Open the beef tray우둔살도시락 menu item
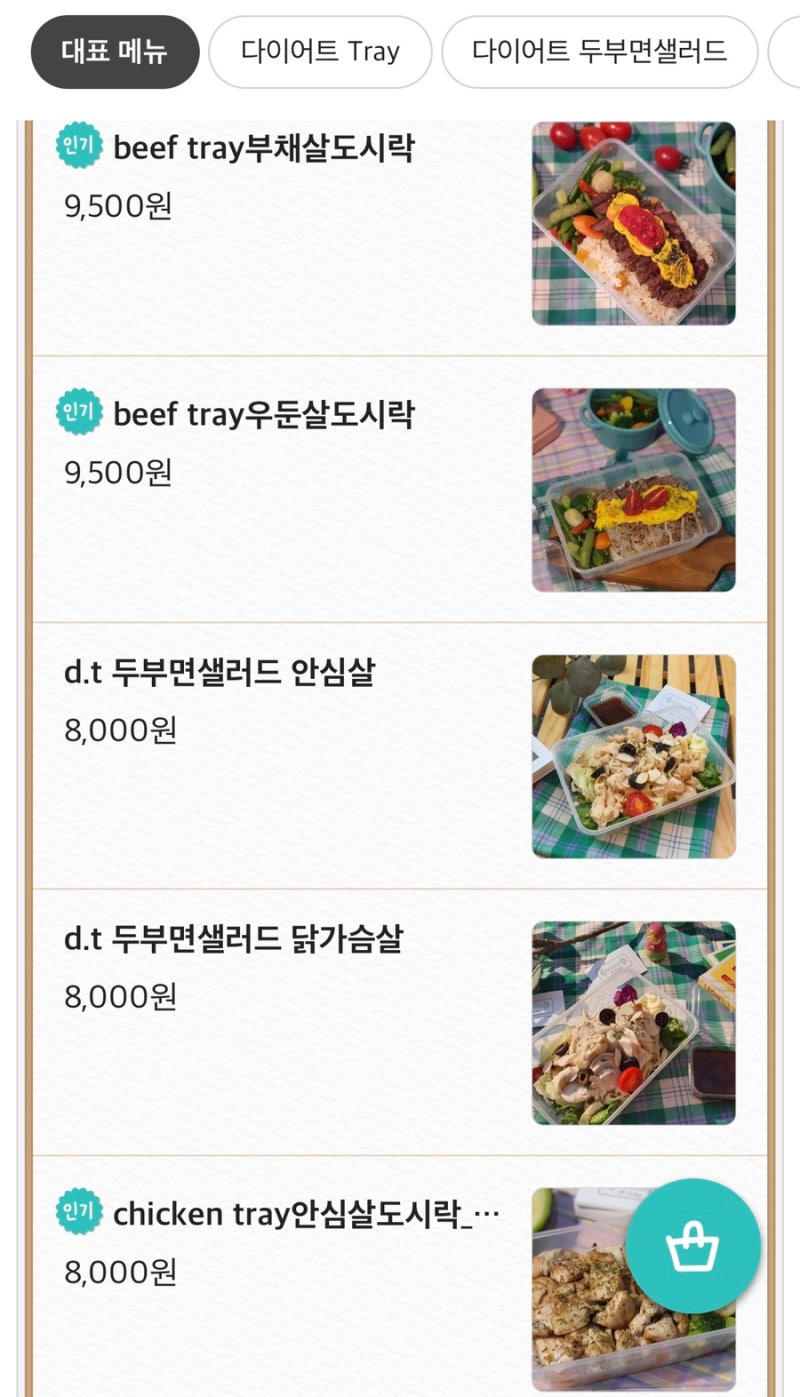 click(264, 415)
